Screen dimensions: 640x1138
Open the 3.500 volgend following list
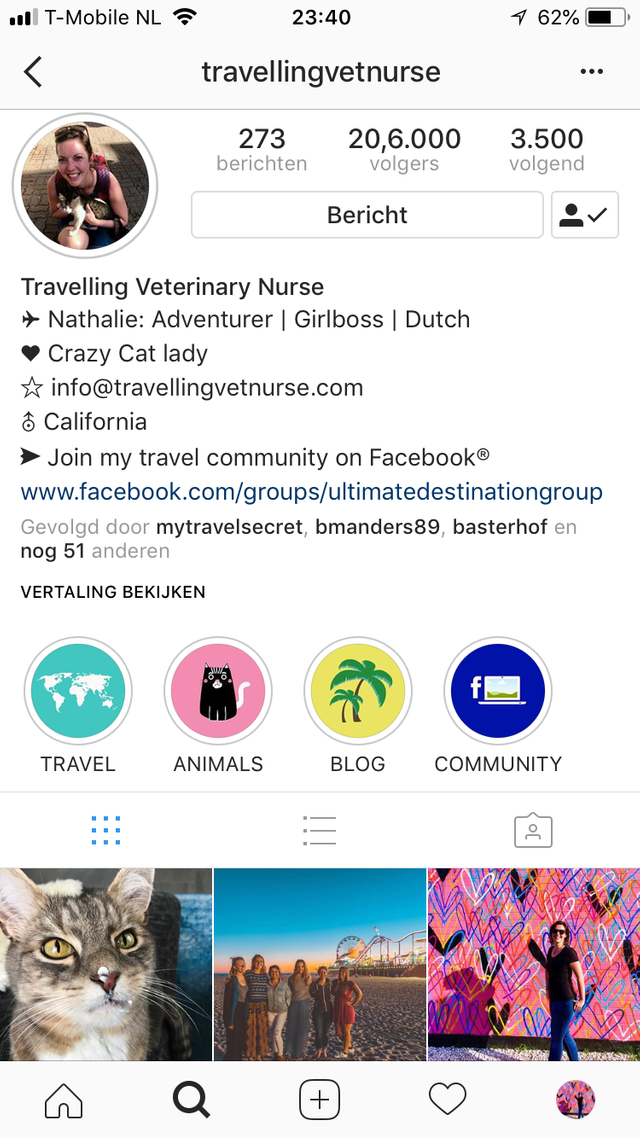[546, 150]
